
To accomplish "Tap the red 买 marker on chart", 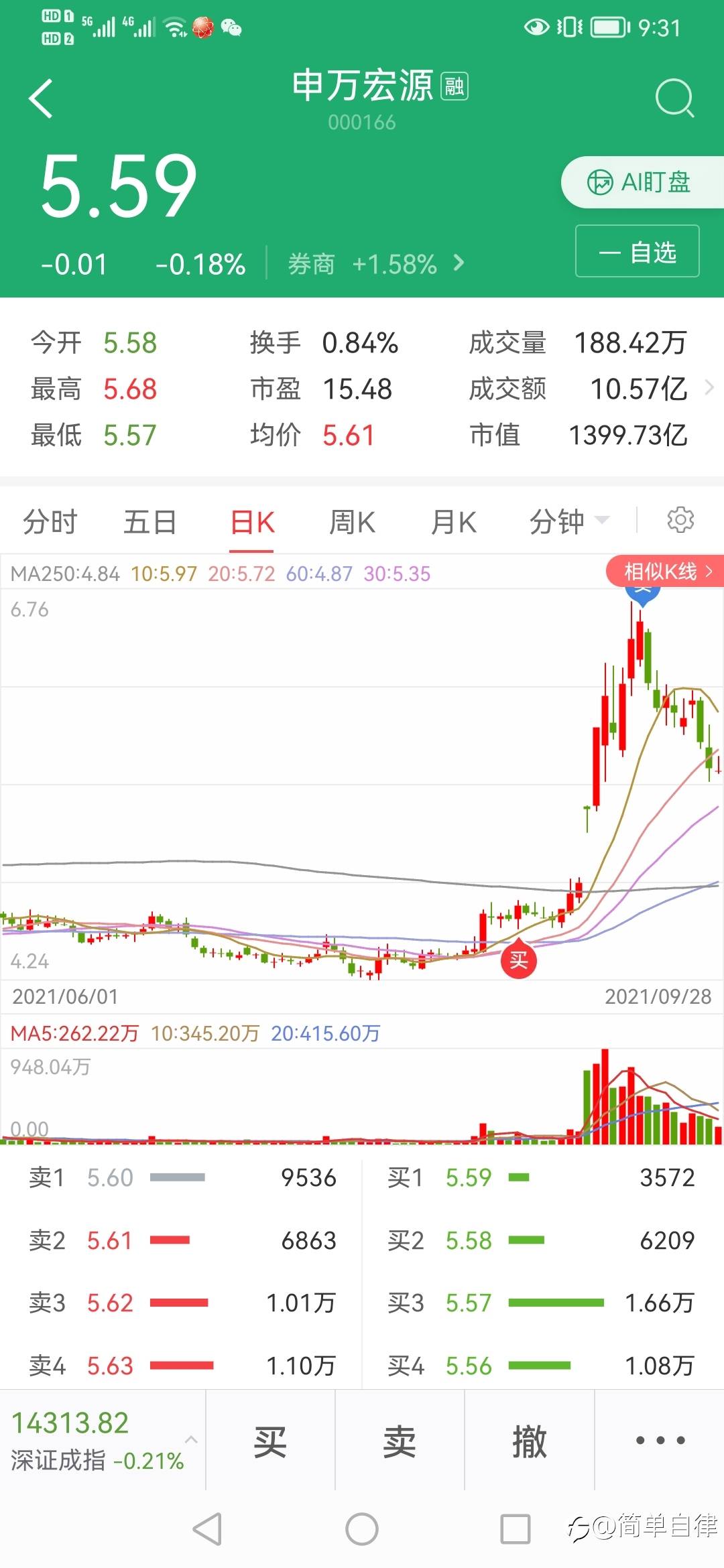I will click(x=519, y=960).
